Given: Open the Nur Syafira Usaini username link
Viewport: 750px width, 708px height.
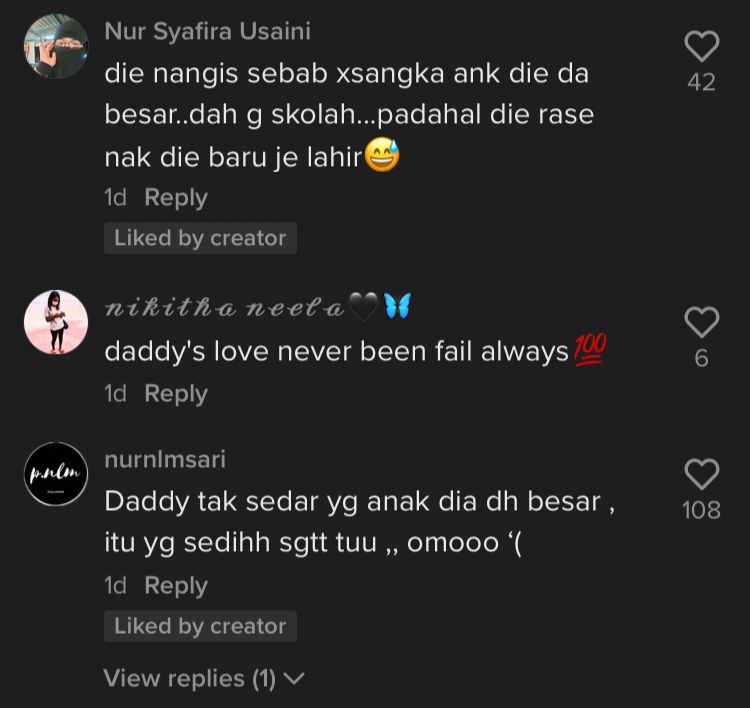Looking at the screenshot, I should tap(207, 31).
